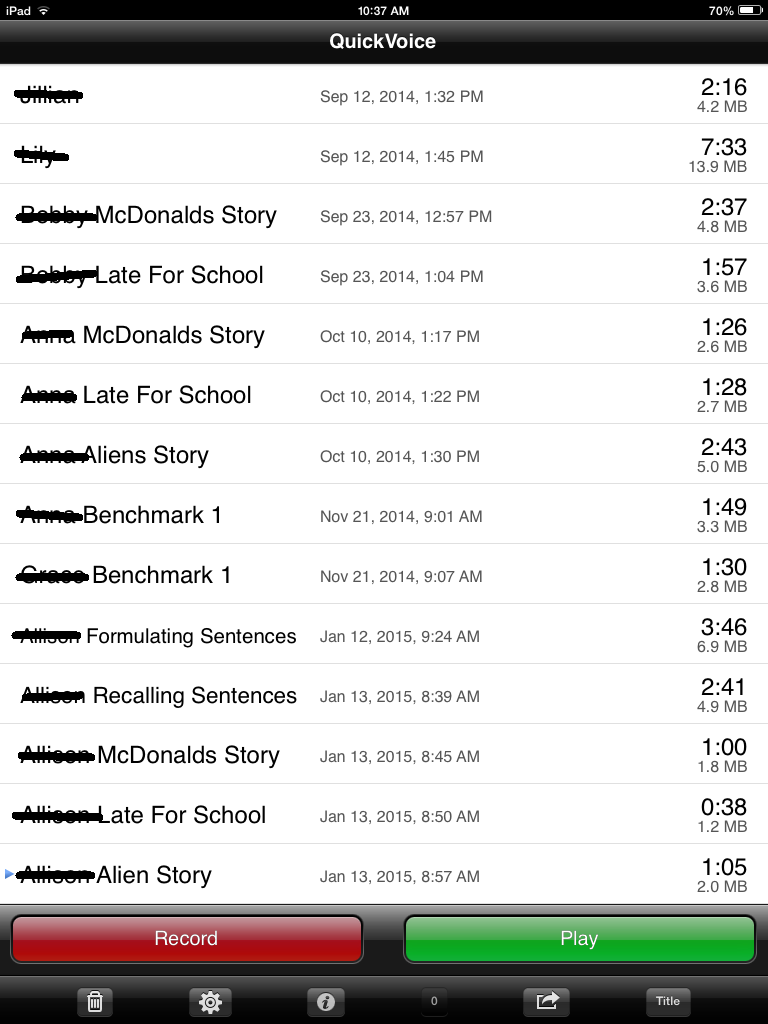The image size is (768, 1024).
Task: Tap the green Play button
Action: click(579, 939)
